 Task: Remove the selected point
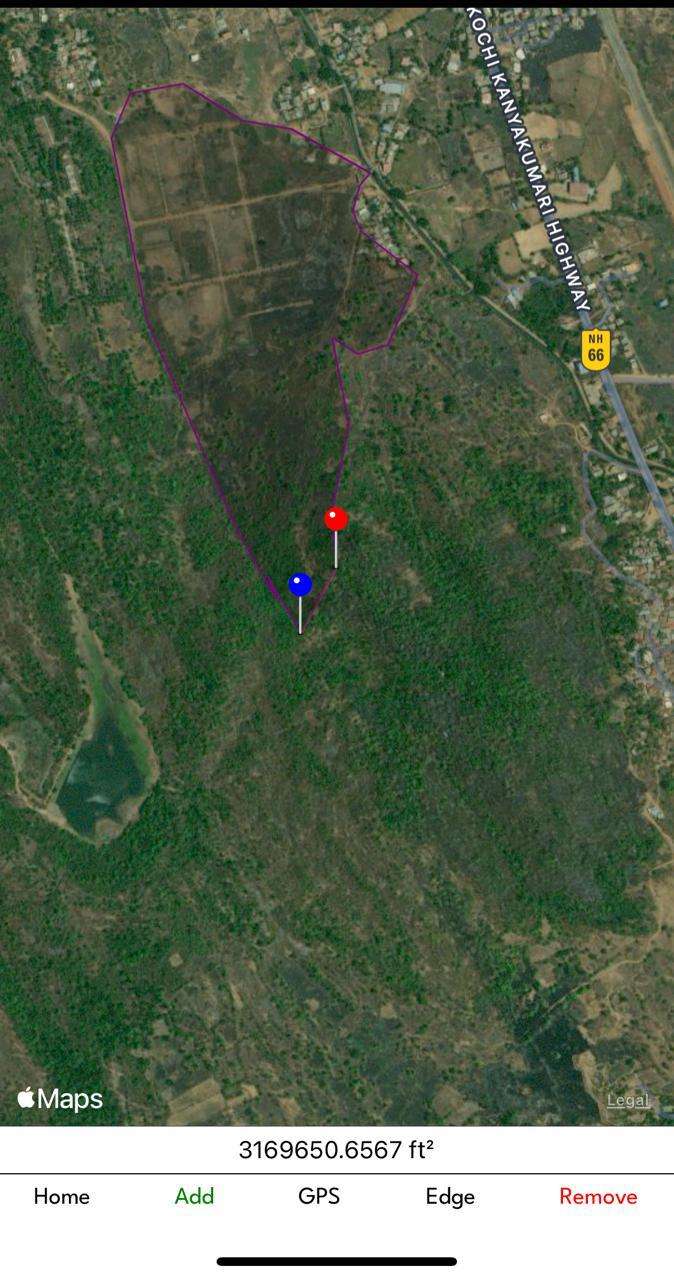point(598,1196)
